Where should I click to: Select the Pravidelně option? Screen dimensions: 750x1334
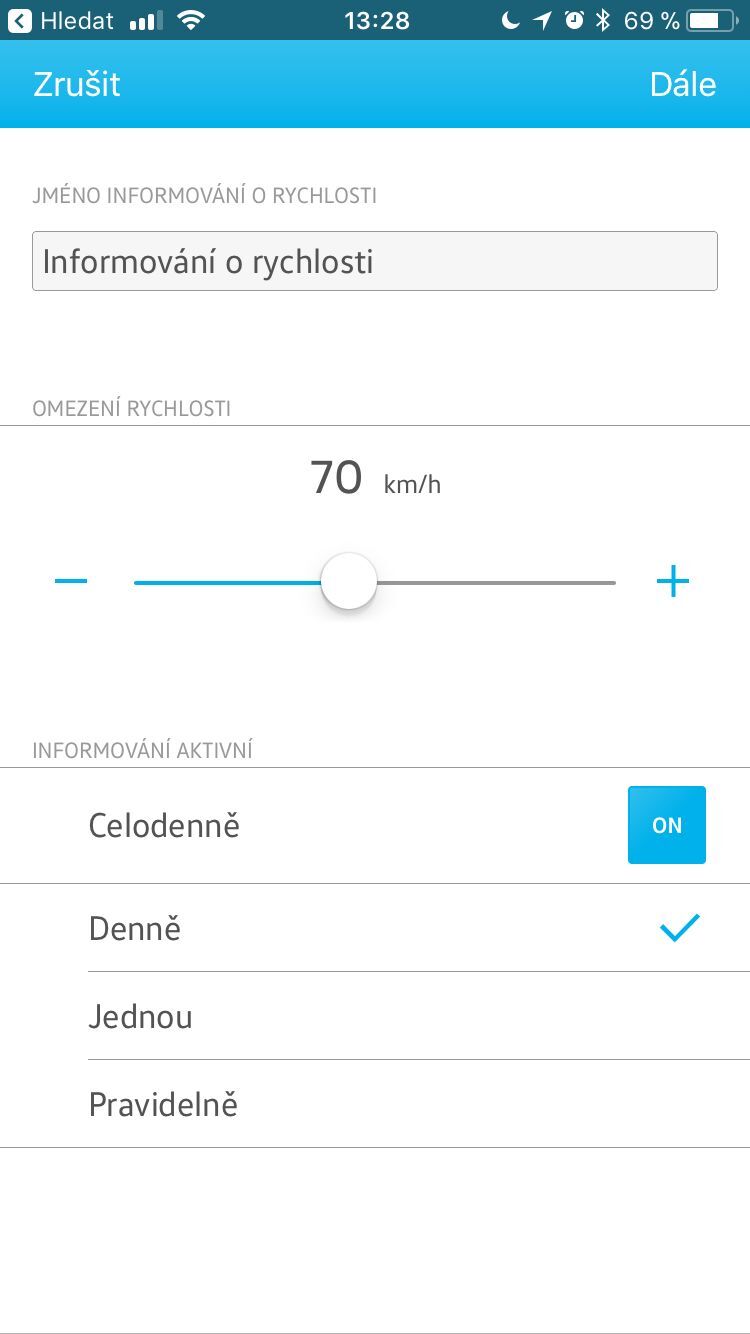point(375,1104)
